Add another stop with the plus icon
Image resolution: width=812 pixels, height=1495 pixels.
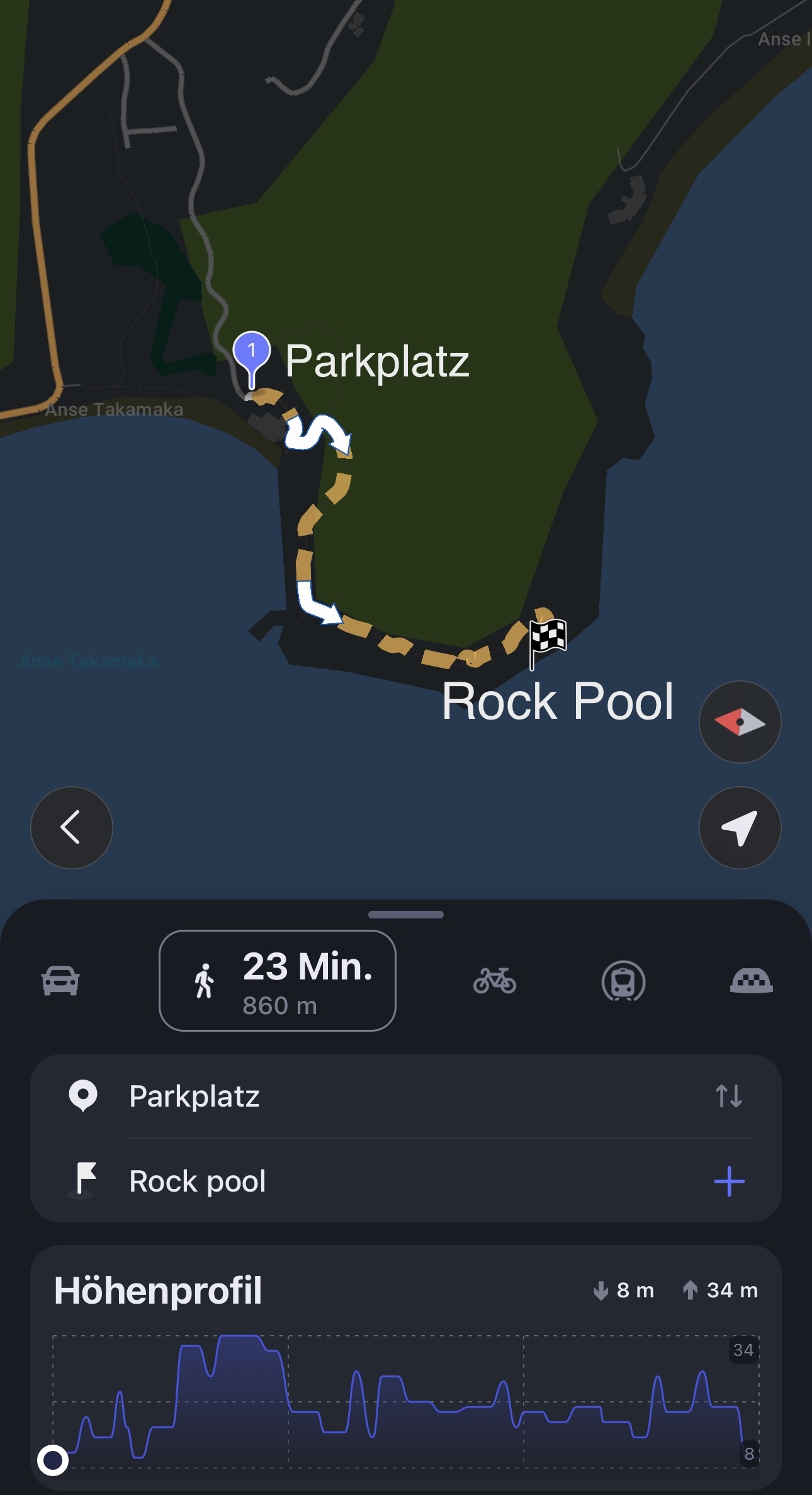[729, 1181]
